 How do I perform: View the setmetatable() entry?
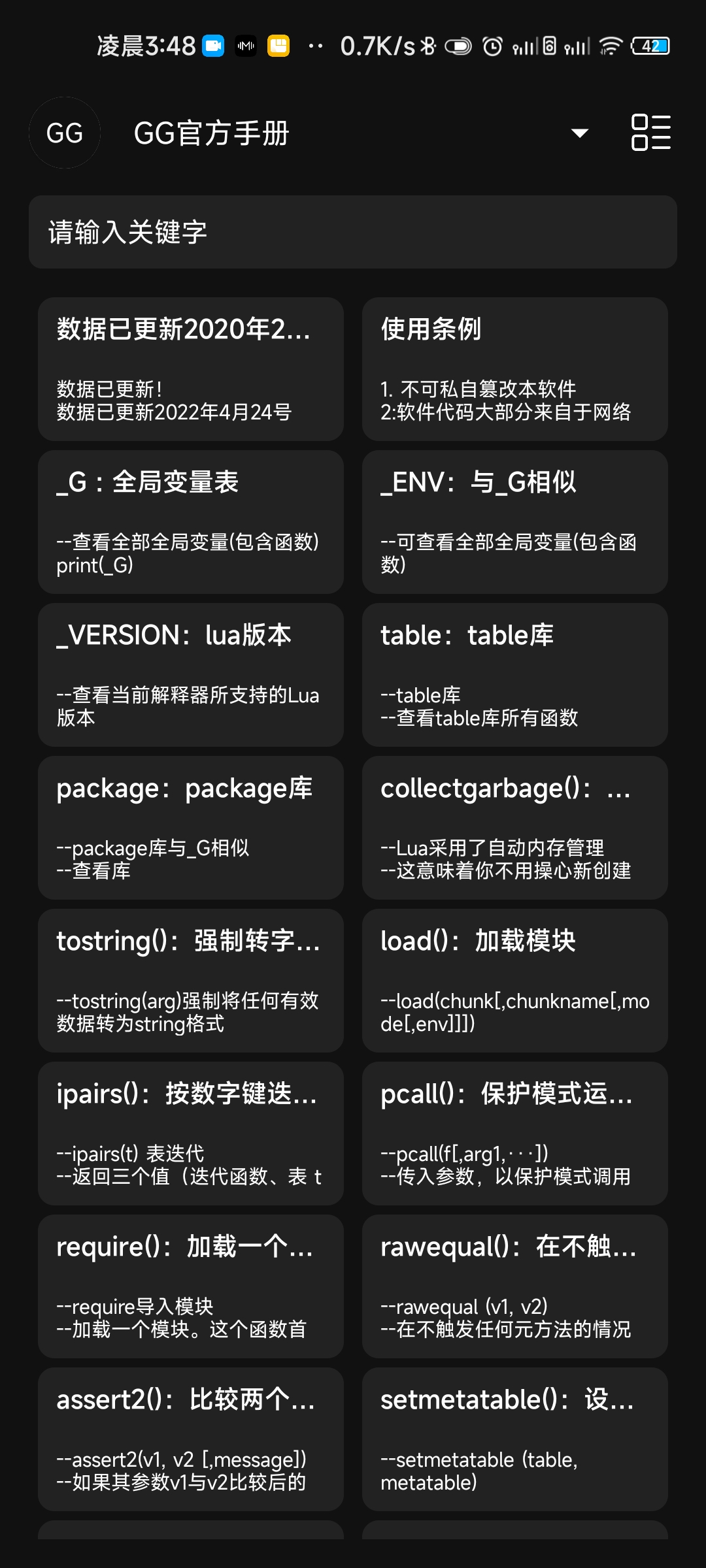pos(514,1439)
